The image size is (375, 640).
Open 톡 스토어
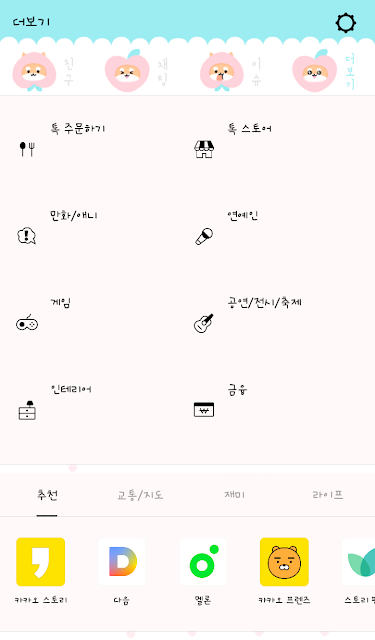(281, 140)
